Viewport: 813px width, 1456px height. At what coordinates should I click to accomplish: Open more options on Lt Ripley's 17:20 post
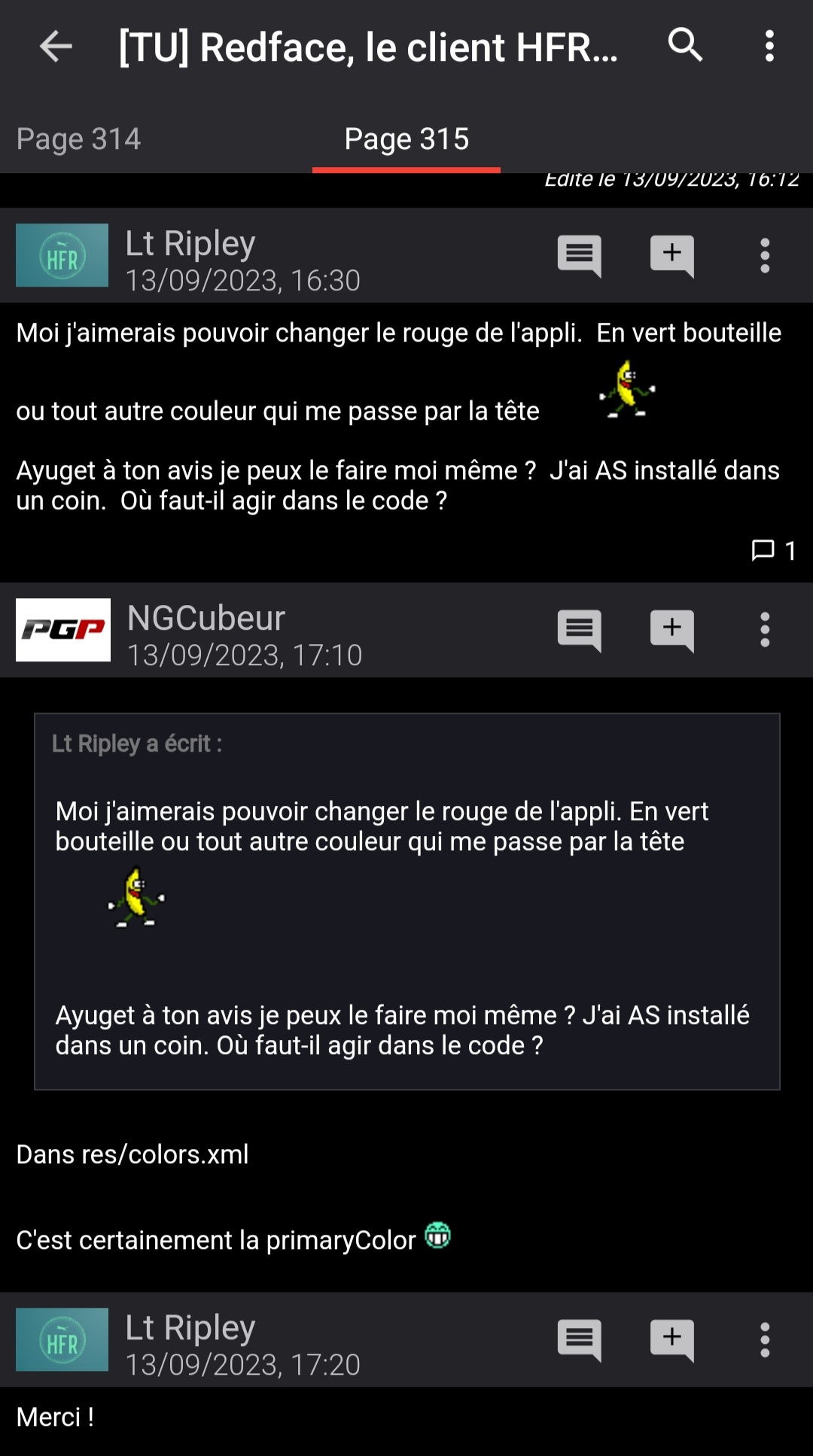pos(765,1339)
